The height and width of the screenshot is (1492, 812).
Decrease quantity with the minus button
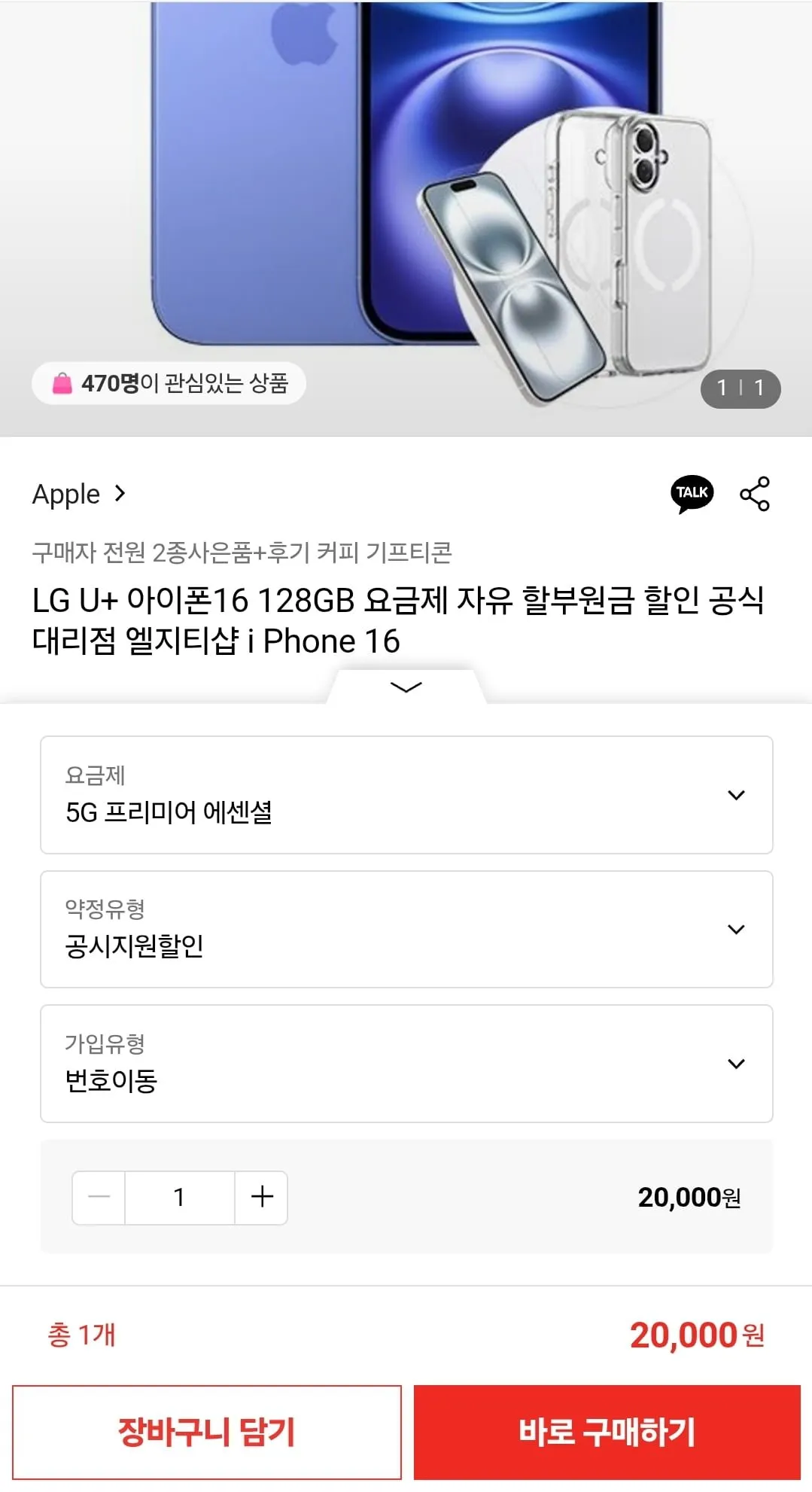(99, 1197)
